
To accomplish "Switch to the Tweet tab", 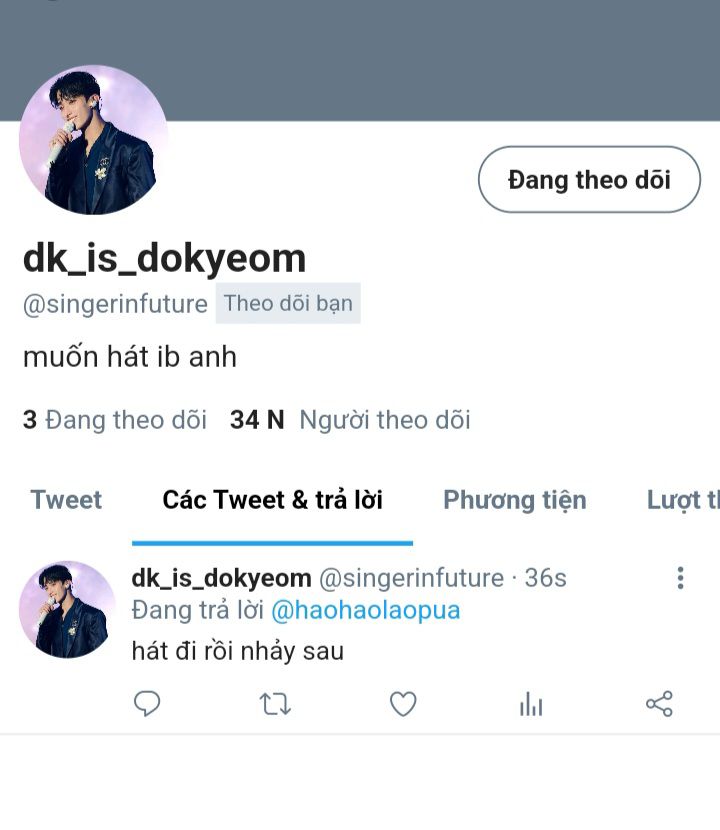I will 66,500.
